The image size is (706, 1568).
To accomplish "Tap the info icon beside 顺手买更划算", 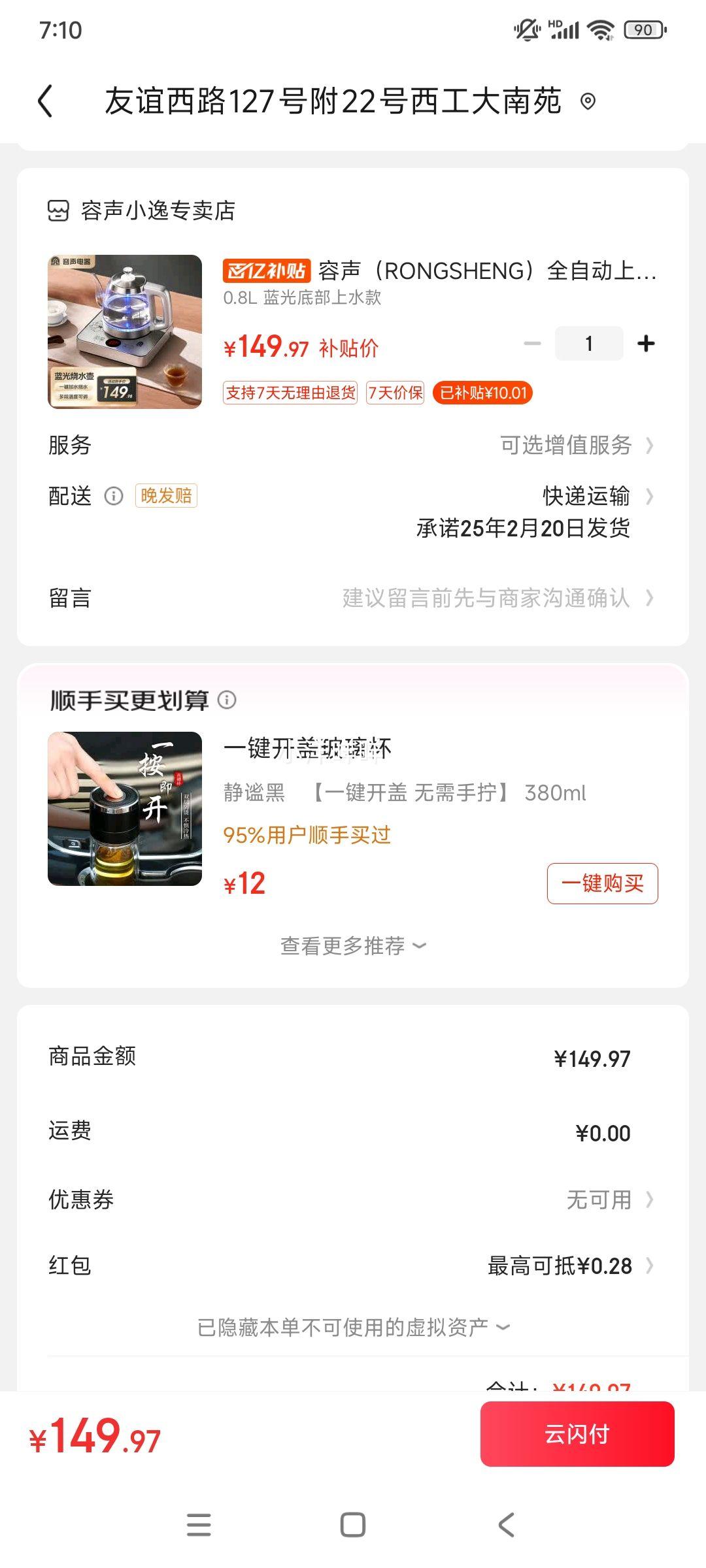I will coord(227,700).
